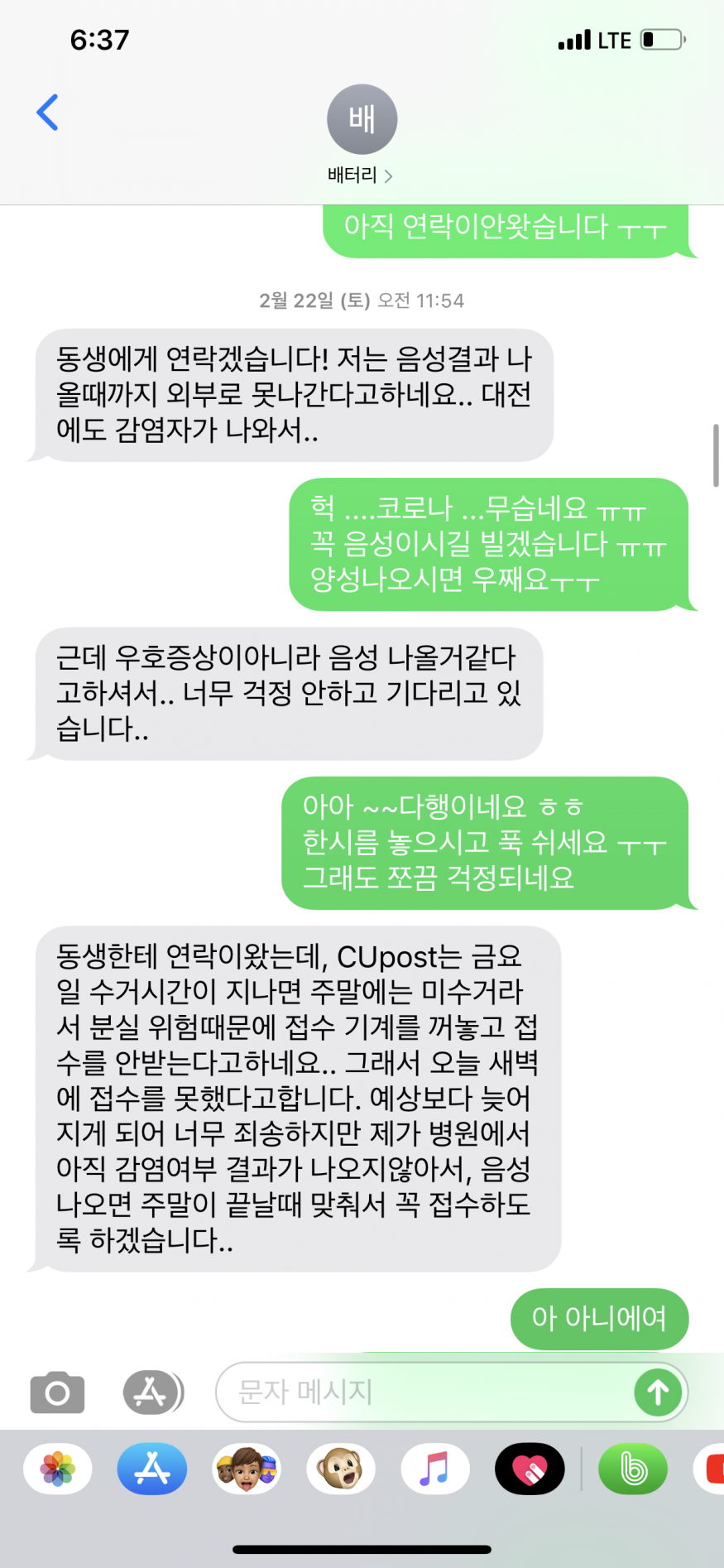
Task: Open the Digital Touch heart app
Action: 530,1469
